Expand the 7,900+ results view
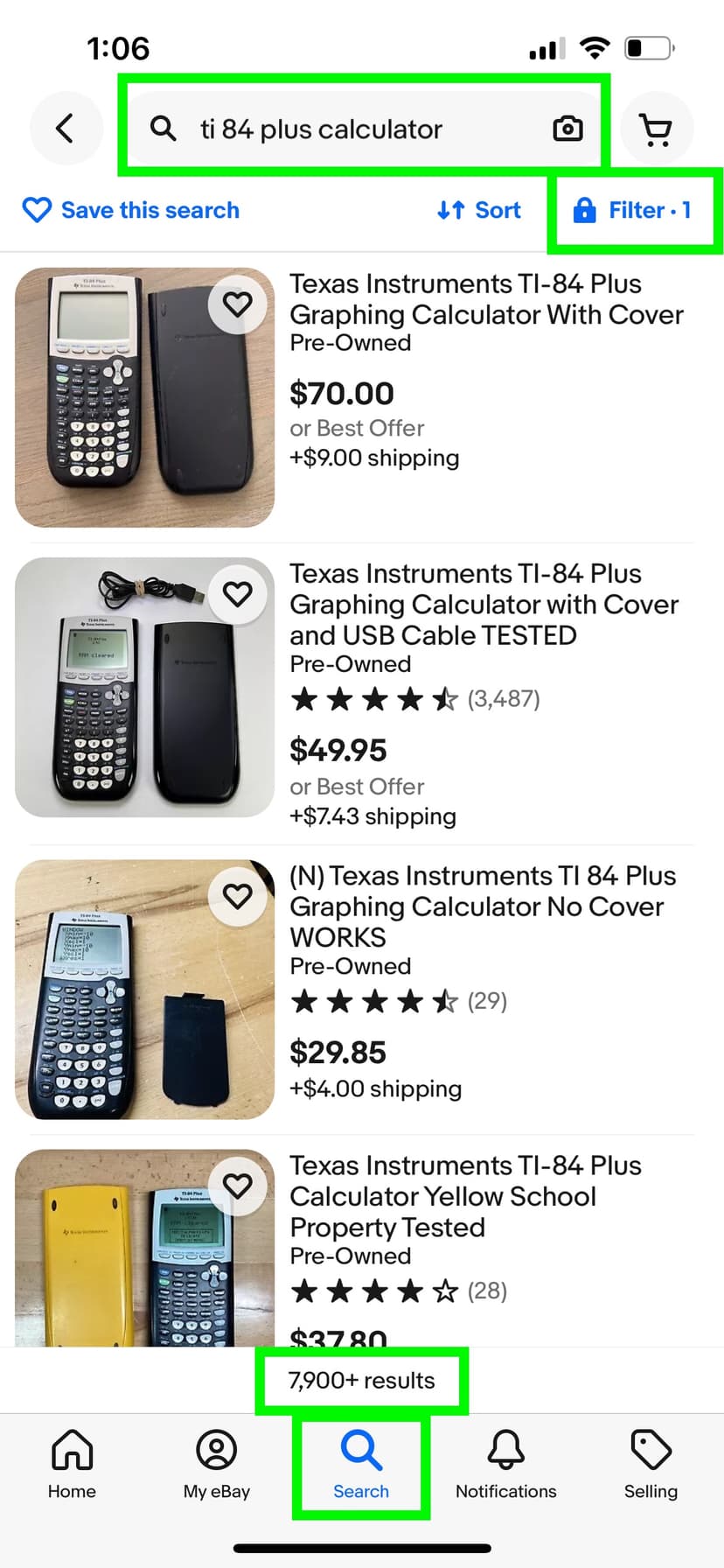The height and width of the screenshot is (1568, 724). point(361,1380)
